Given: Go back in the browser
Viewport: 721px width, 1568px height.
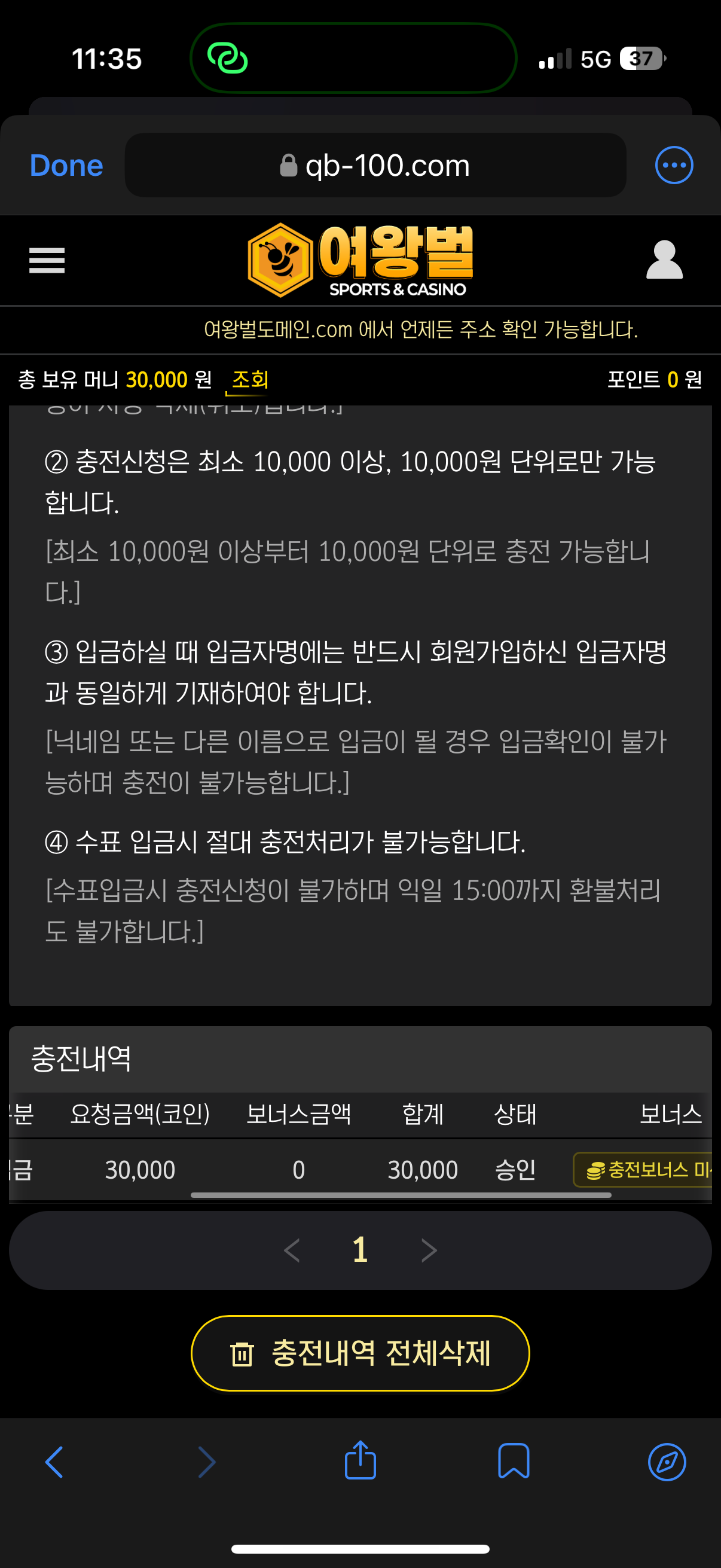Looking at the screenshot, I should coord(54,1462).
